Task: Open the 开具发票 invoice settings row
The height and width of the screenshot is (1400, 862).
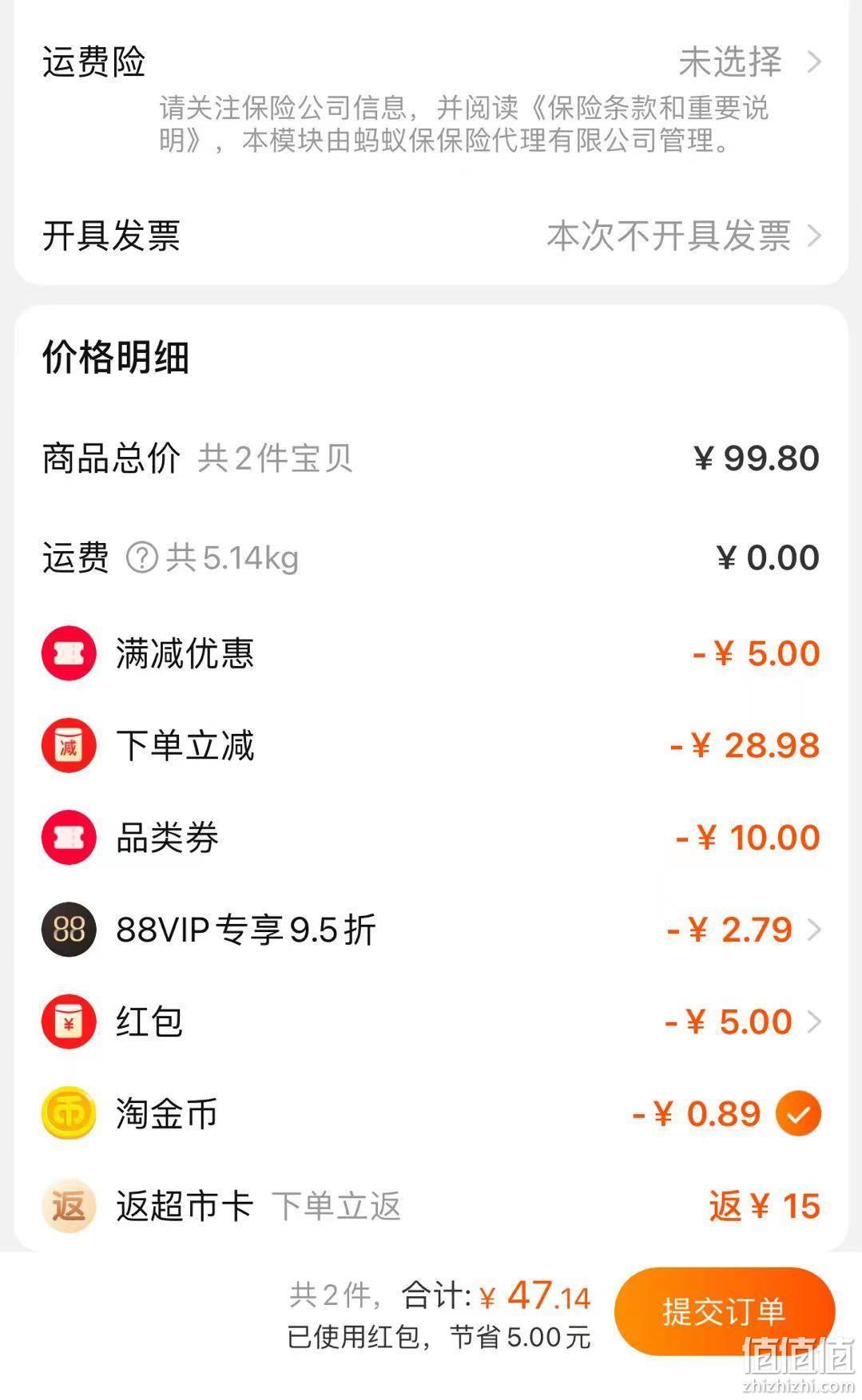Action: (x=431, y=236)
